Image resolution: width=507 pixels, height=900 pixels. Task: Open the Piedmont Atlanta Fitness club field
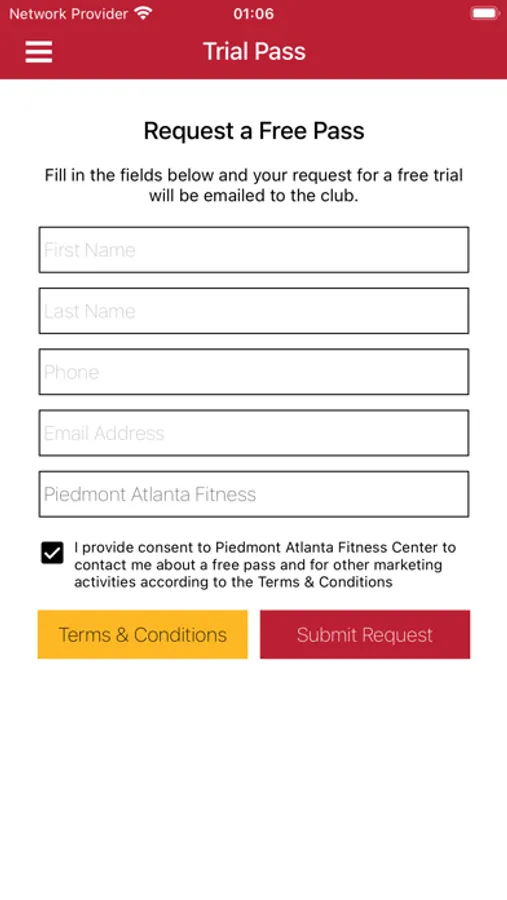254,494
